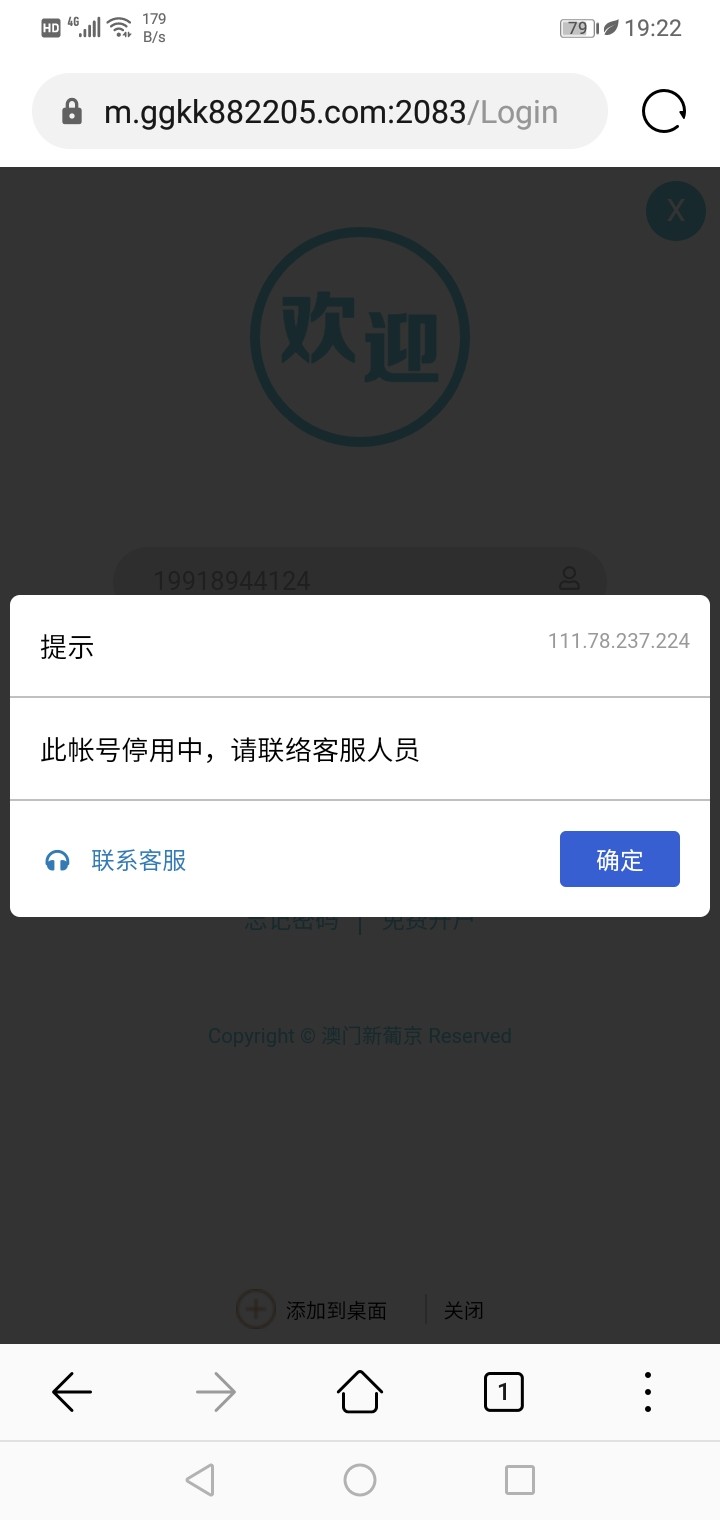The height and width of the screenshot is (1520, 720).
Task: Open the browser home page
Action: click(360, 1391)
